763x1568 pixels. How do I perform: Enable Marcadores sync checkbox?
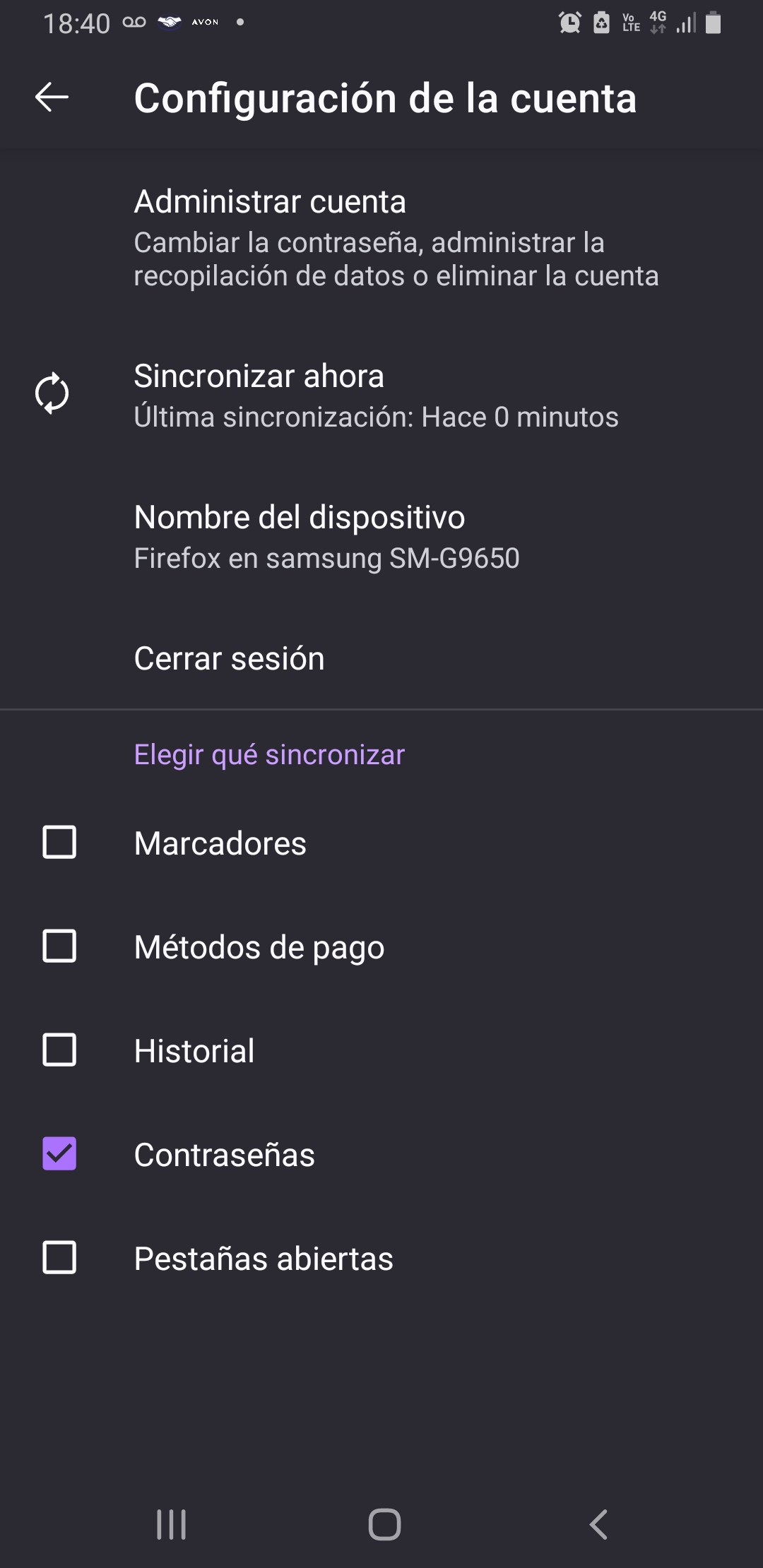(x=59, y=843)
